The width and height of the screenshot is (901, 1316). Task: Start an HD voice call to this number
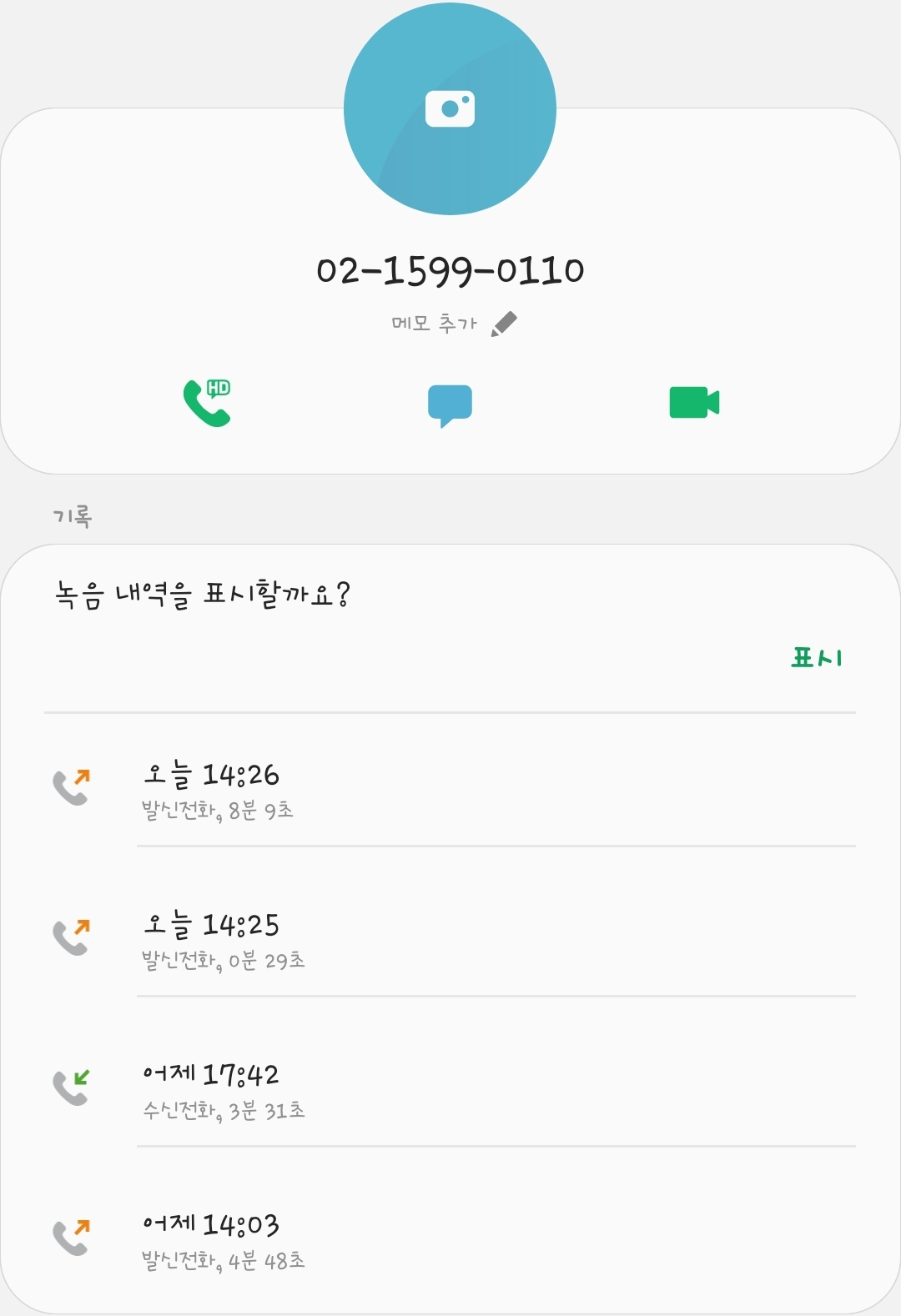(207, 403)
